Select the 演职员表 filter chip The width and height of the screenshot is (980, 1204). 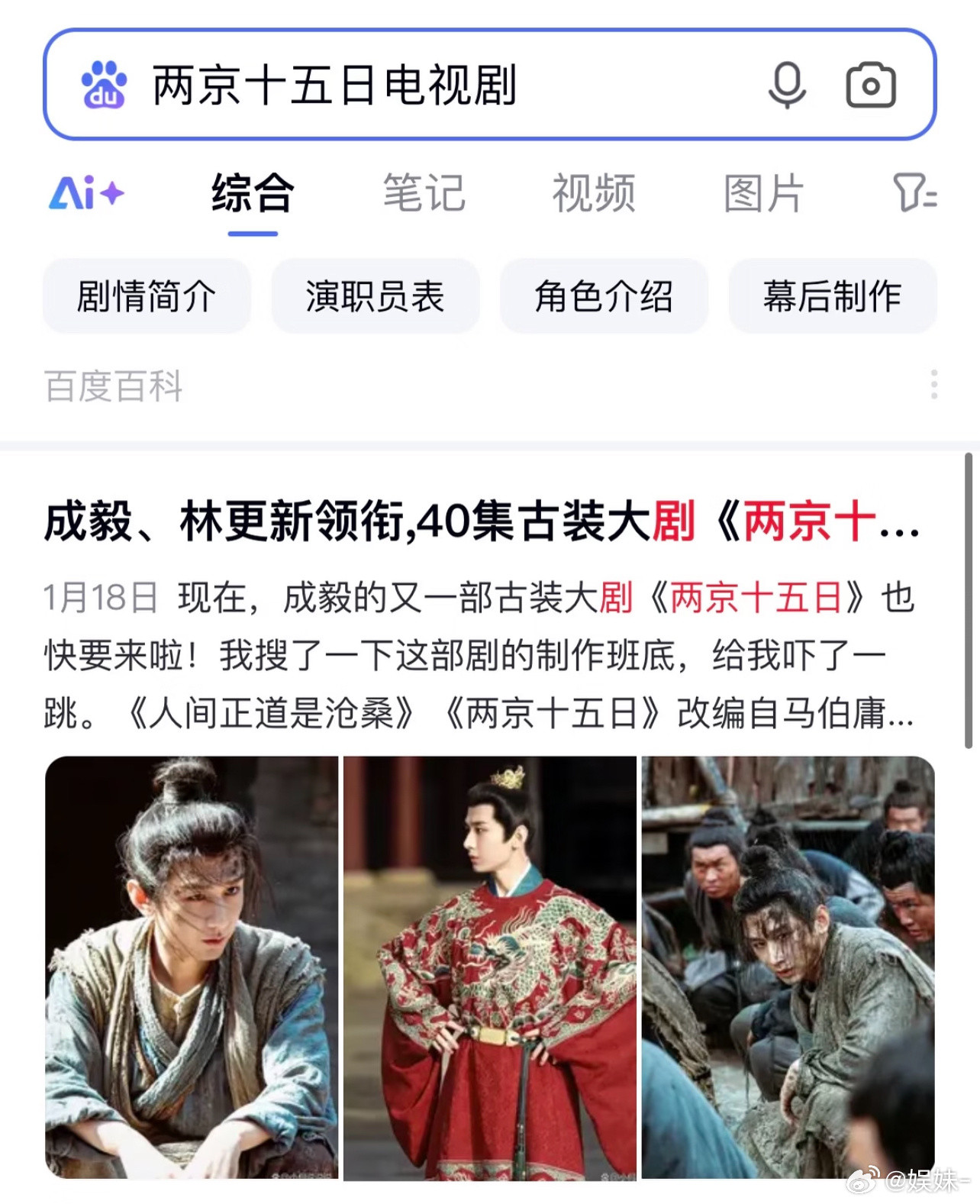point(376,296)
